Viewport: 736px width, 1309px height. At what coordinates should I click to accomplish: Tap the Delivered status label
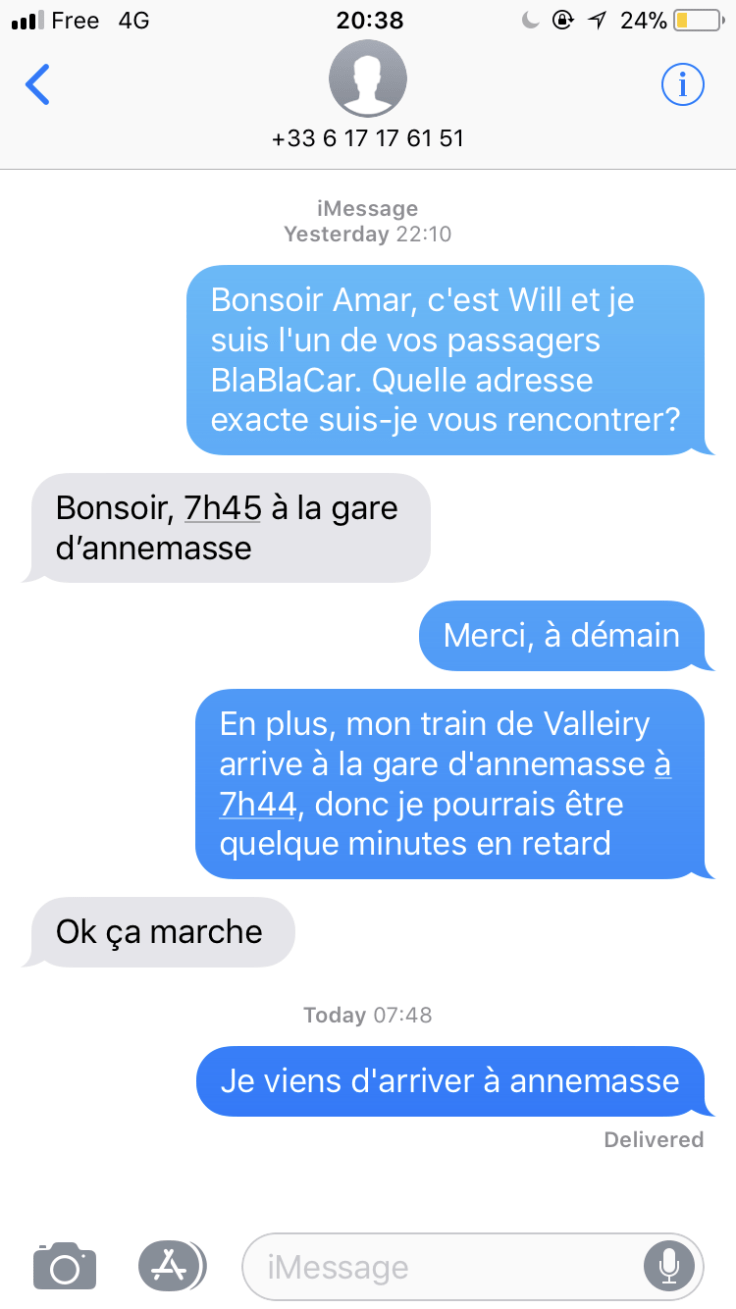click(x=653, y=1139)
